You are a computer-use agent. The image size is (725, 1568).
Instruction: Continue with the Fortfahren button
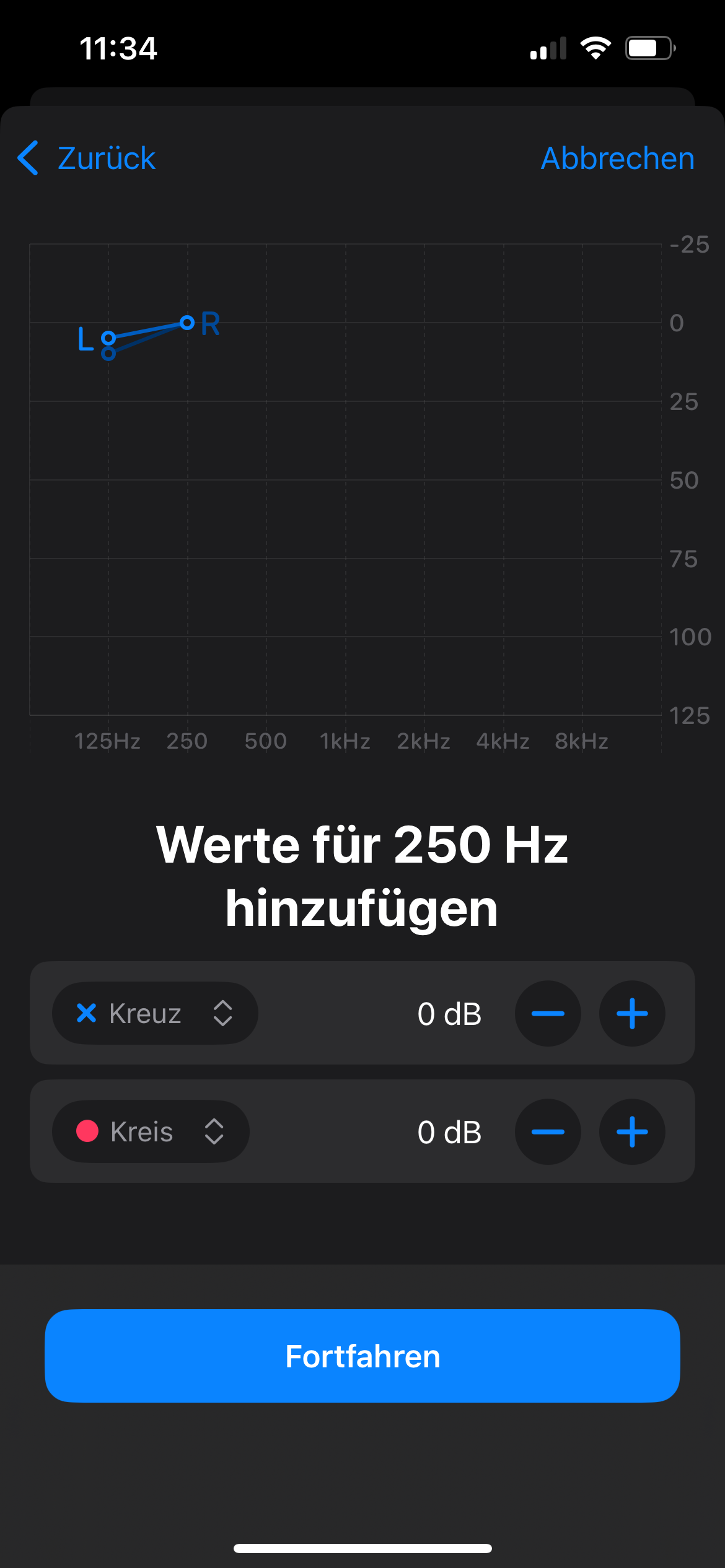point(362,1356)
